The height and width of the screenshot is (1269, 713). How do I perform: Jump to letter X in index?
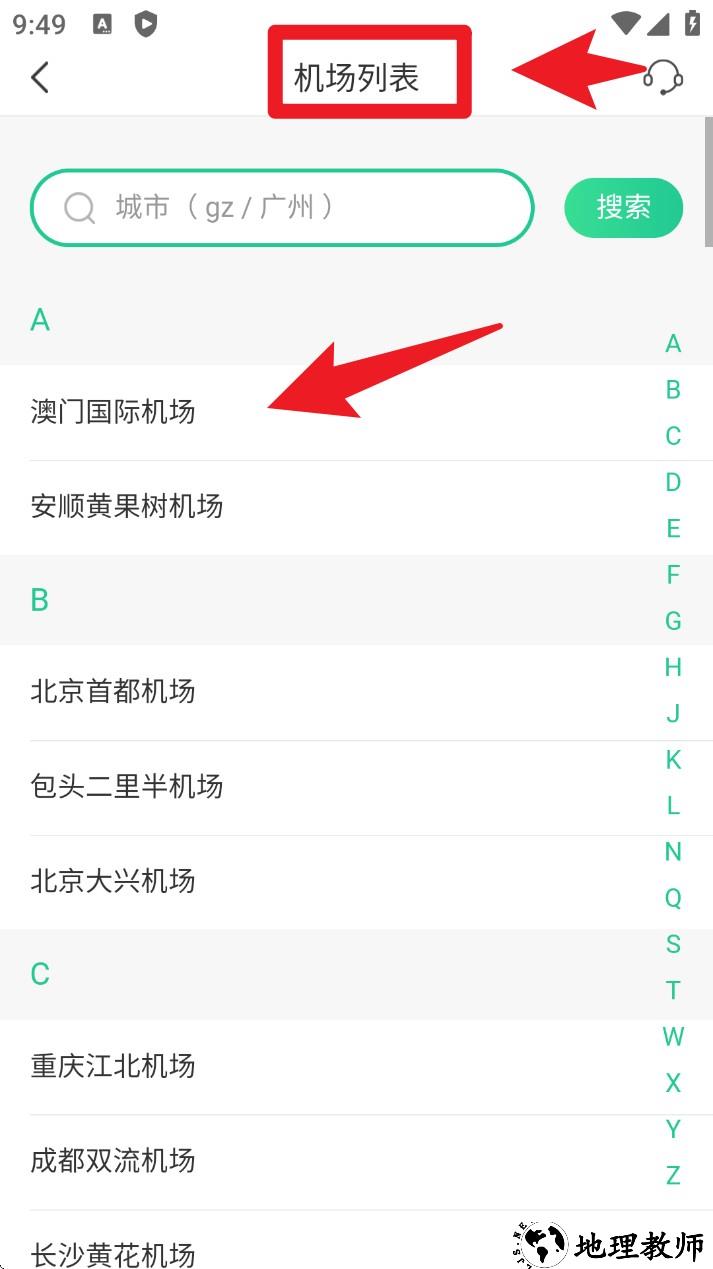tap(673, 1083)
